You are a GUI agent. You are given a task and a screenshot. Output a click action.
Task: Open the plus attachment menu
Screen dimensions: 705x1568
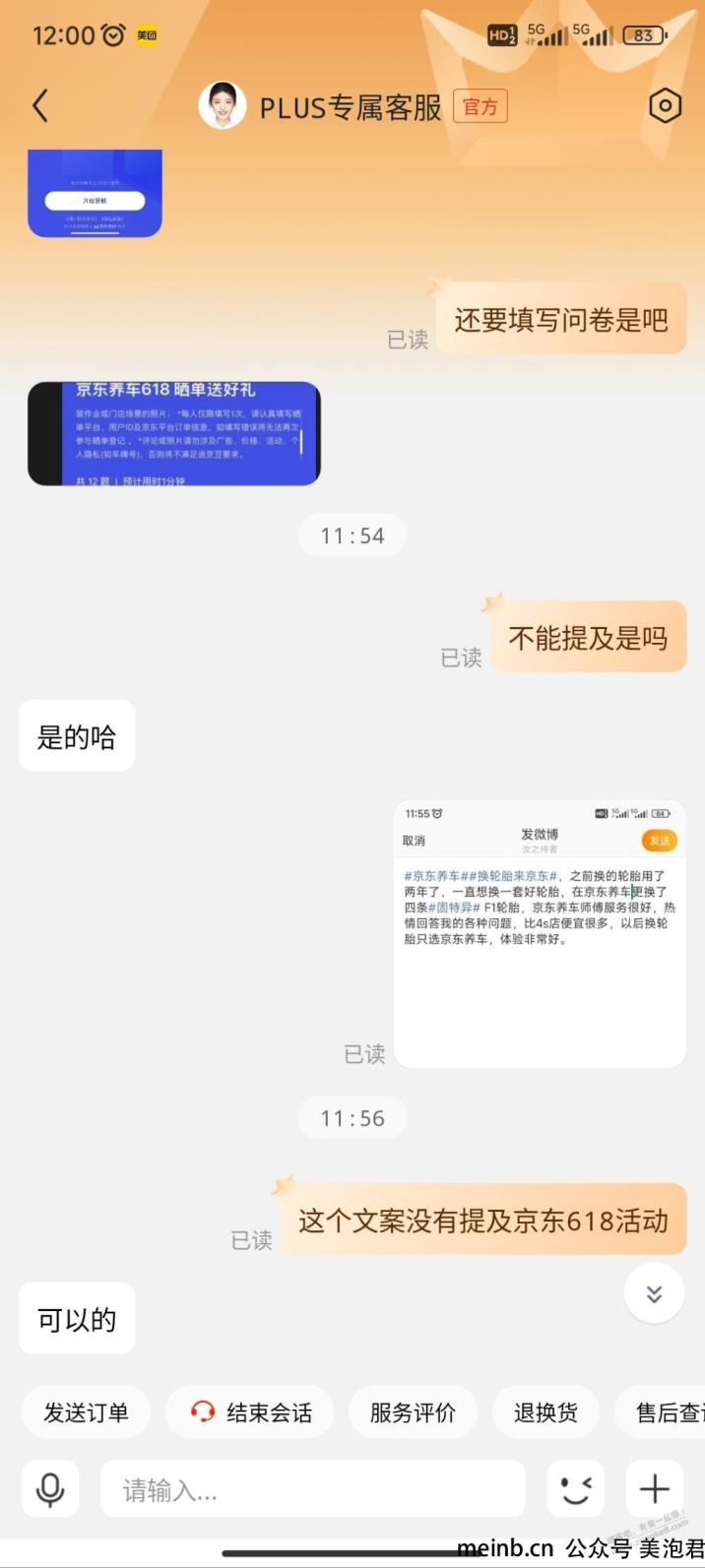[654, 1489]
